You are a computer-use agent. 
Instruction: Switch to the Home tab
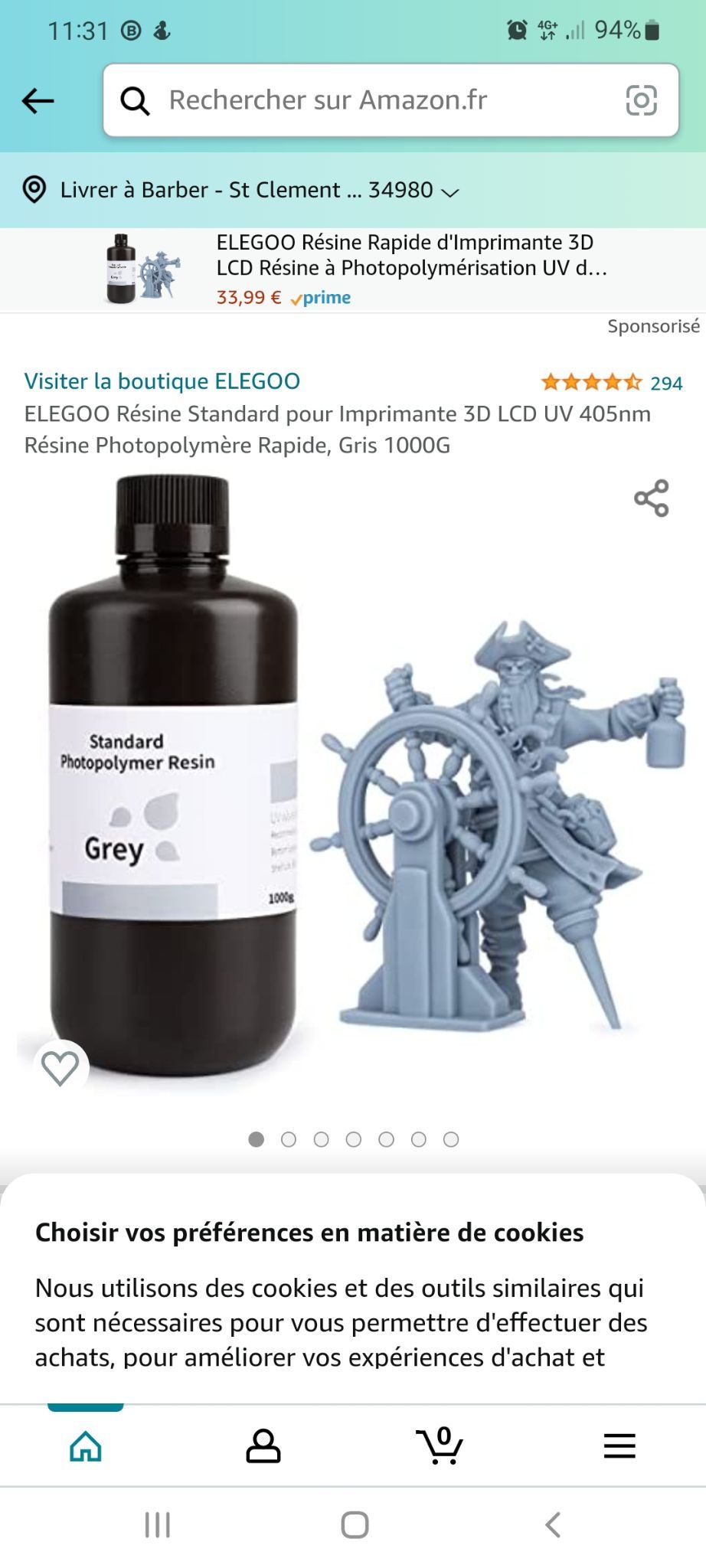click(x=86, y=1445)
